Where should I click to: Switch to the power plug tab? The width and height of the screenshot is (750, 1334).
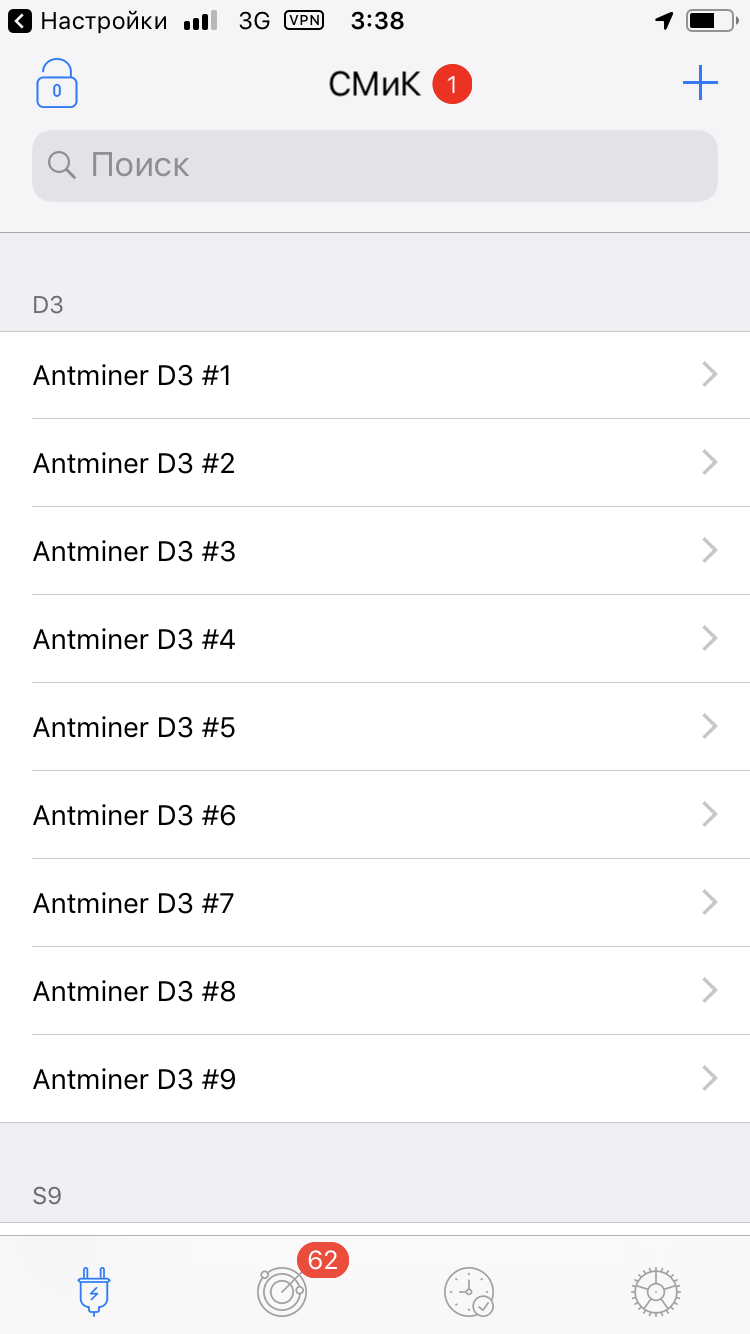94,1291
